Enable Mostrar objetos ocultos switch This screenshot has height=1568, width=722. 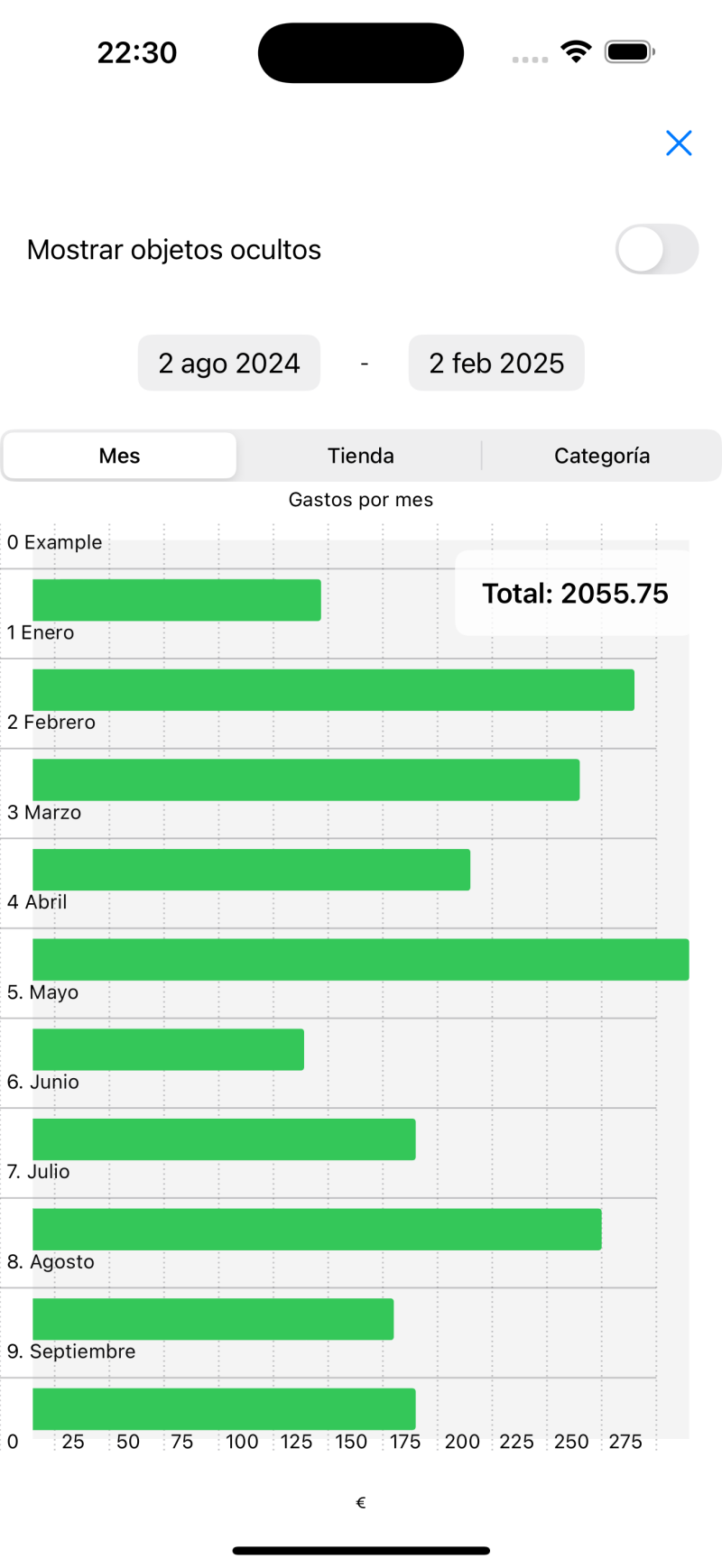657,249
